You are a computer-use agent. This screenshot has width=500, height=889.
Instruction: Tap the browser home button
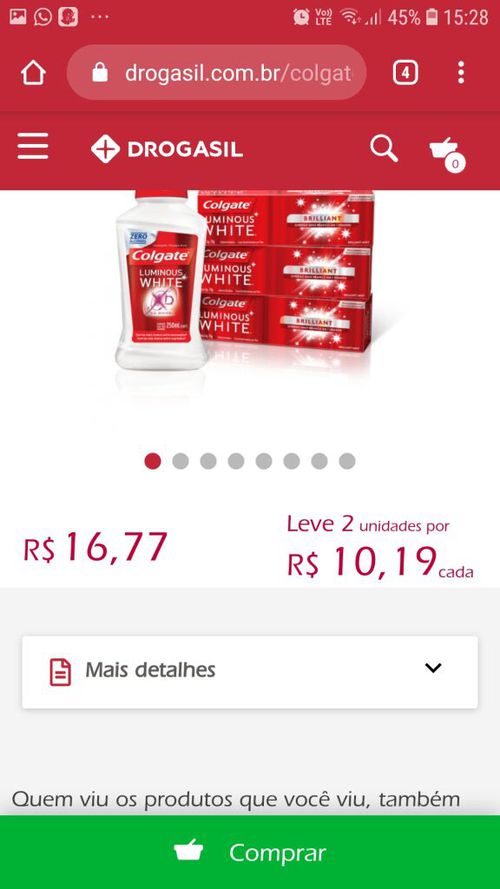[33, 73]
